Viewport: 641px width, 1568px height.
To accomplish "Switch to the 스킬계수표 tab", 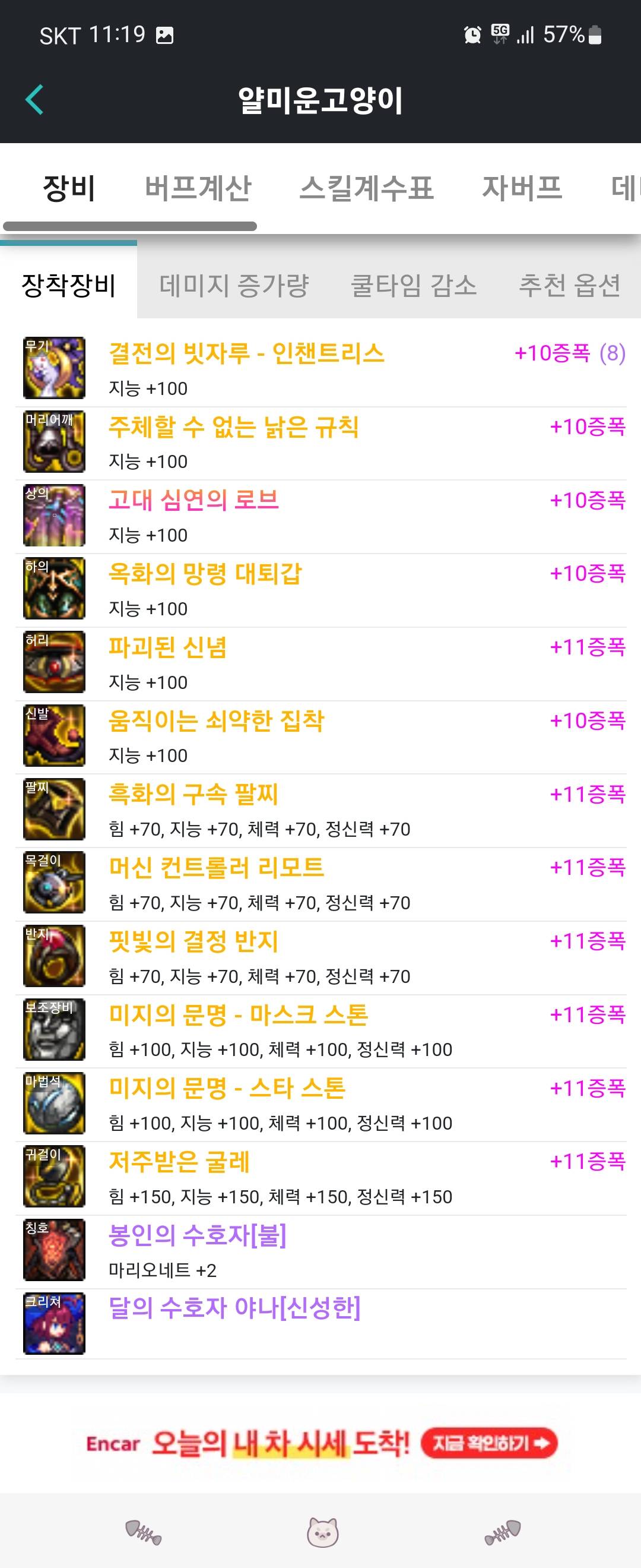I will (x=366, y=188).
